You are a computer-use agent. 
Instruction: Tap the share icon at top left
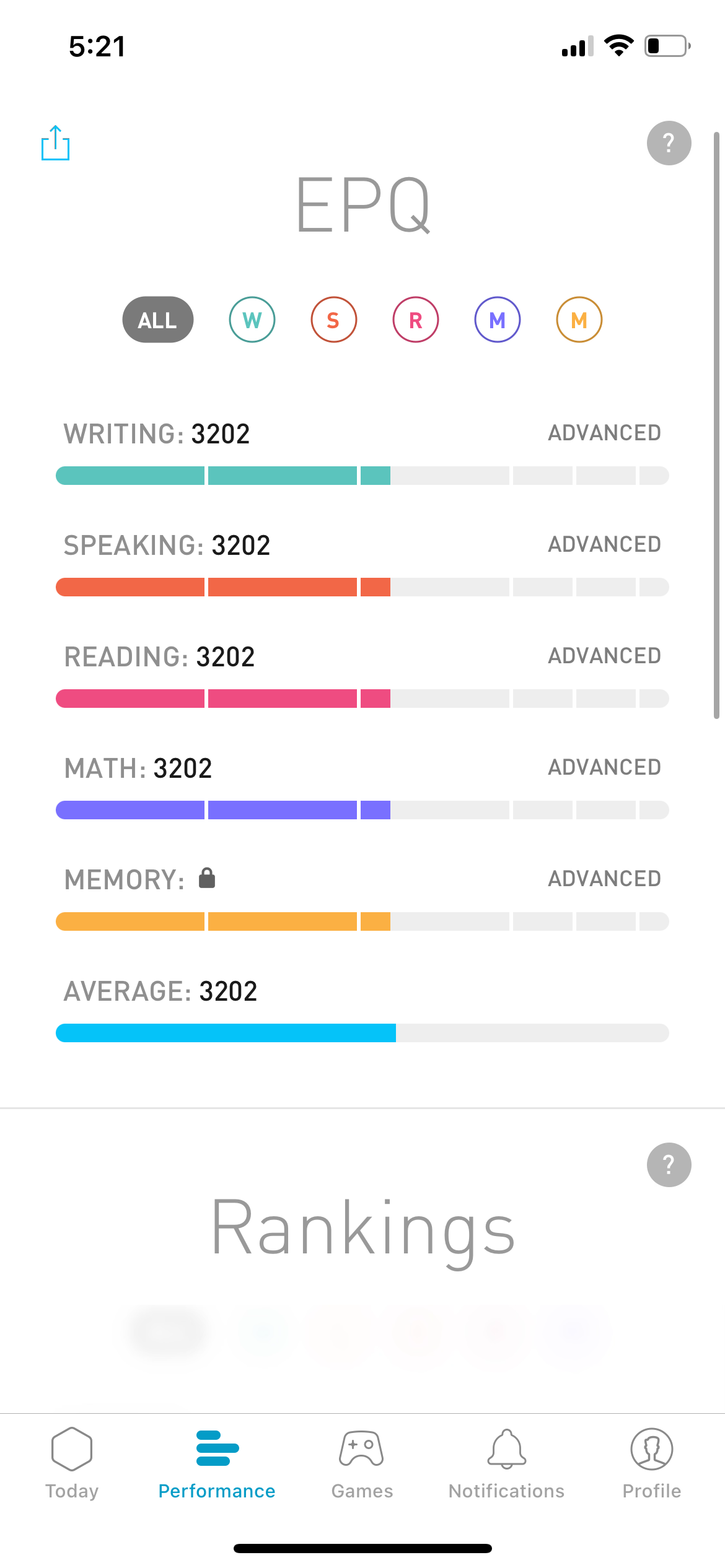(55, 143)
